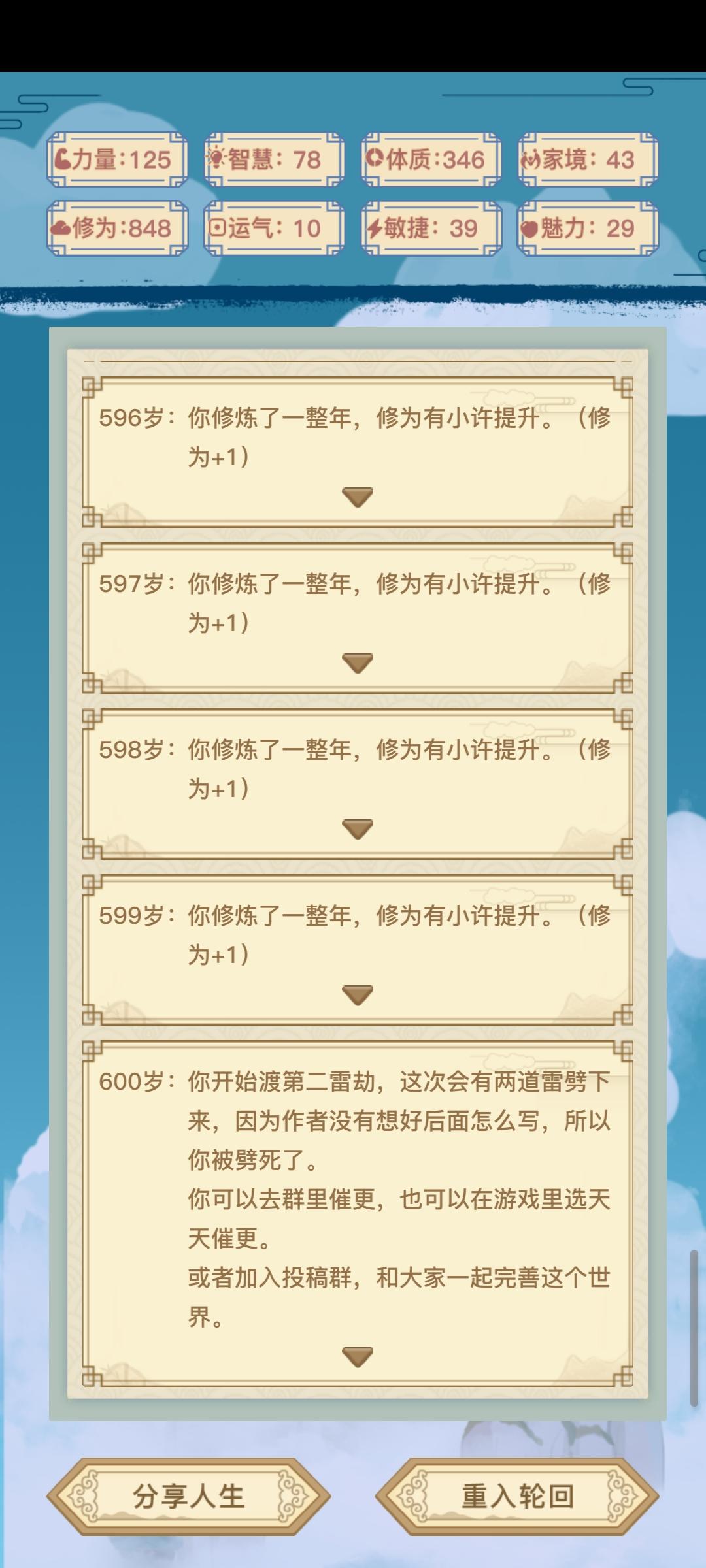Expand the 596岁 event entry arrow
Viewport: 706px width, 1568px height.
(356, 498)
